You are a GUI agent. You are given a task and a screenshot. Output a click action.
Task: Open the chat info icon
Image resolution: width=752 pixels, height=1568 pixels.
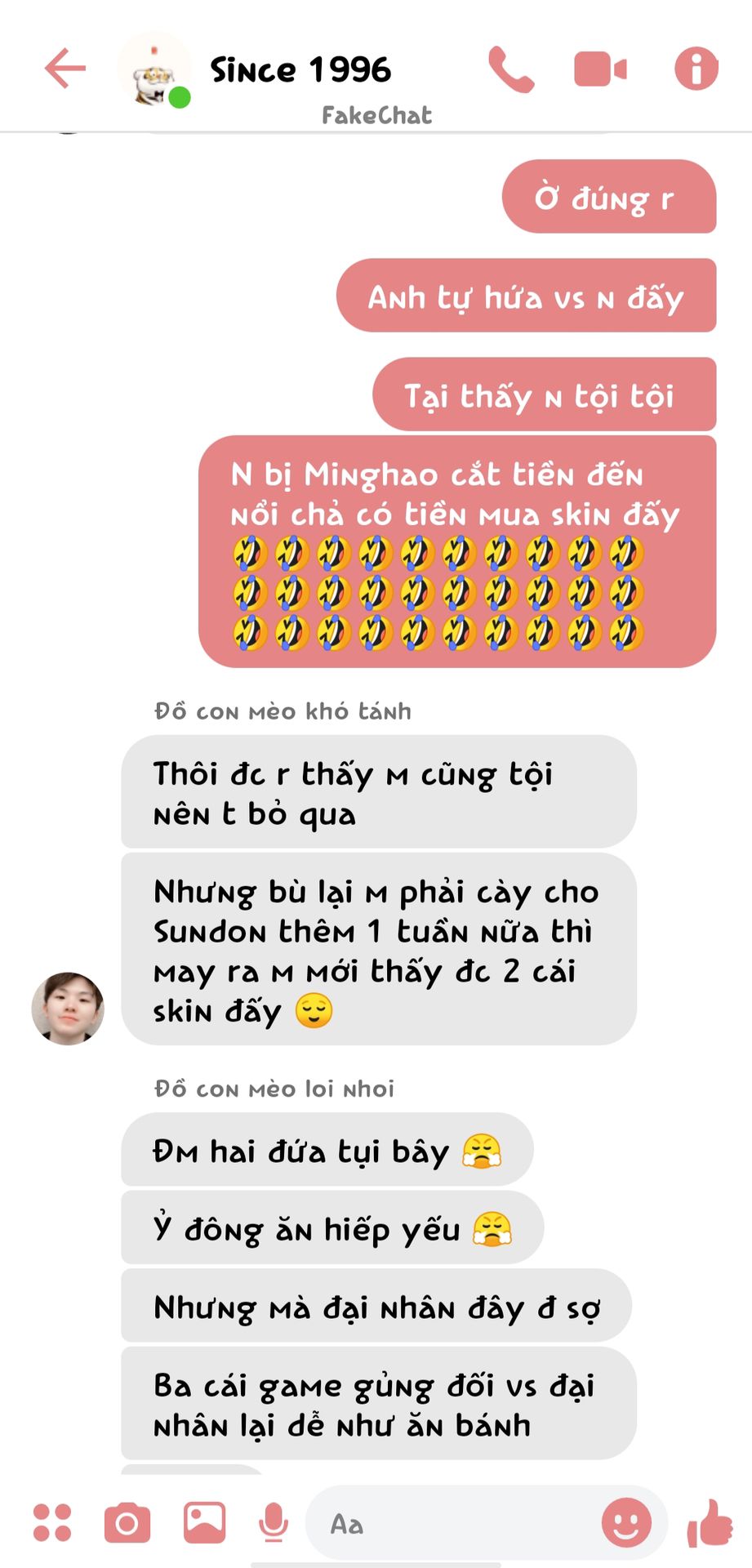point(696,68)
